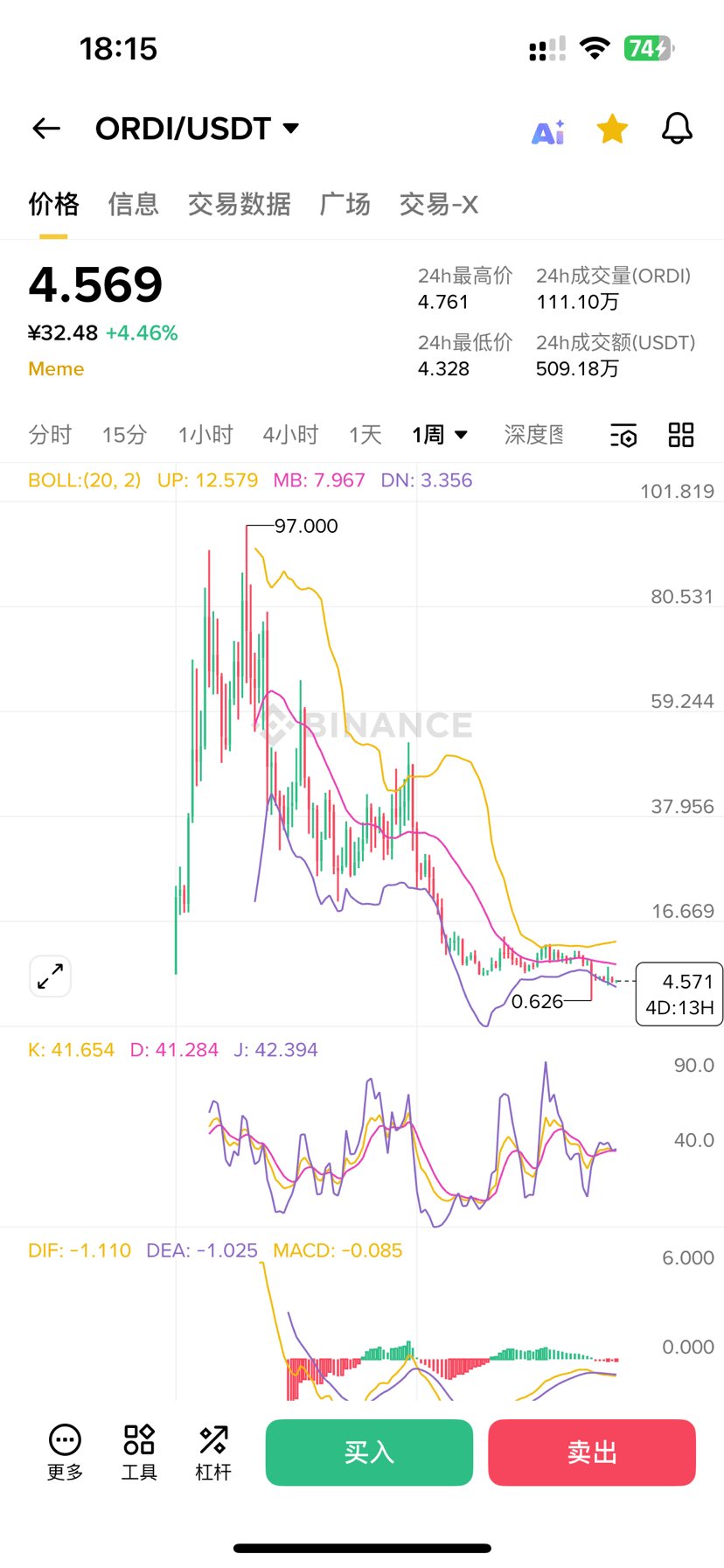Expand the chart to full screen
This screenshot has height=1568, width=724.
pyautogui.click(x=51, y=976)
